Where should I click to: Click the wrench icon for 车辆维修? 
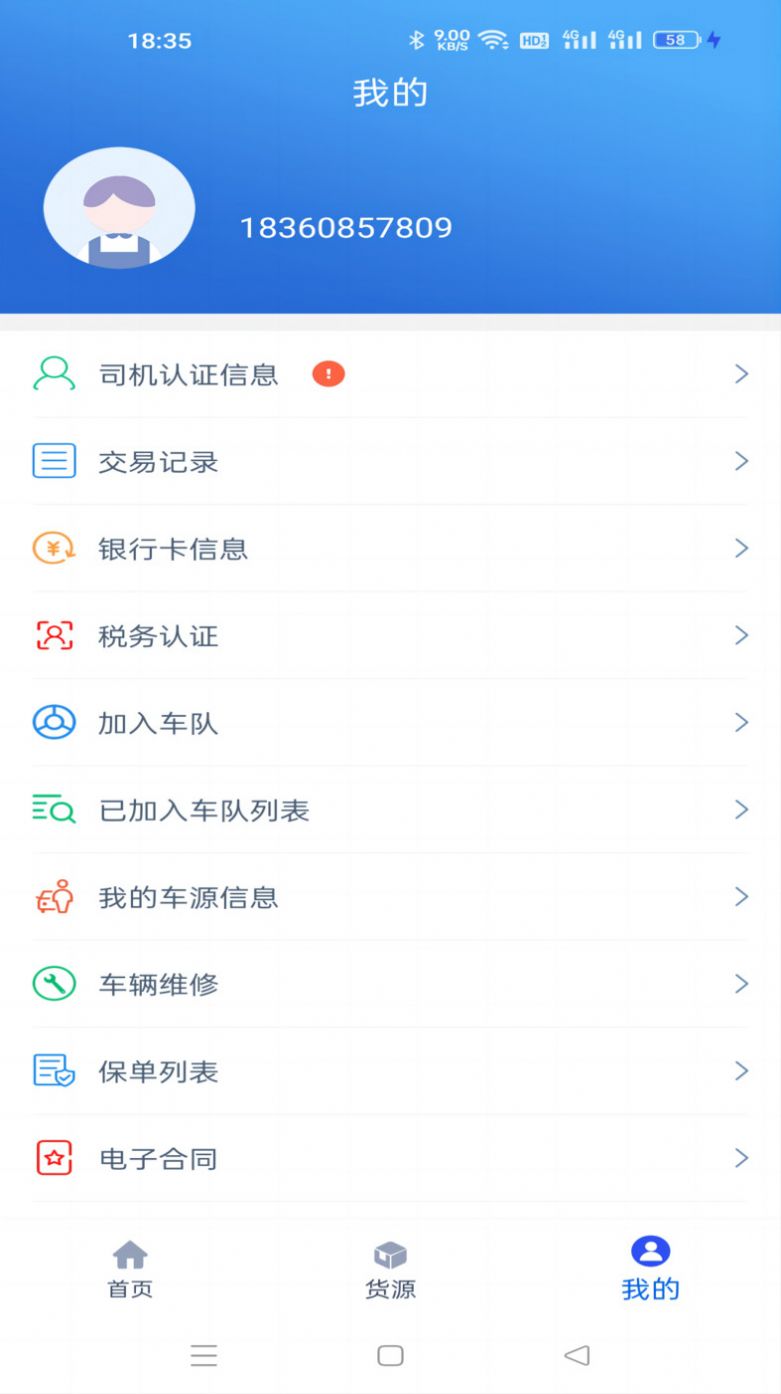pos(54,984)
